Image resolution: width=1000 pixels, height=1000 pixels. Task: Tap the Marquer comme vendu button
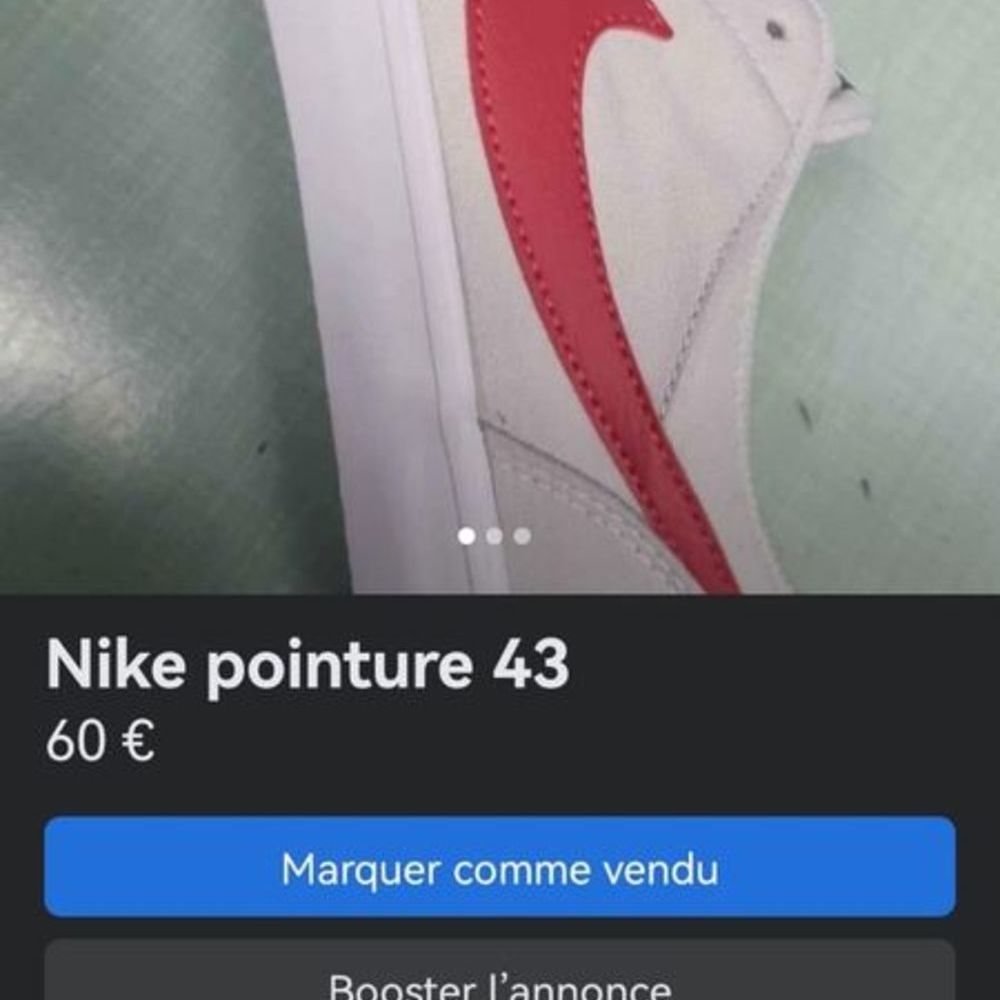(499, 867)
